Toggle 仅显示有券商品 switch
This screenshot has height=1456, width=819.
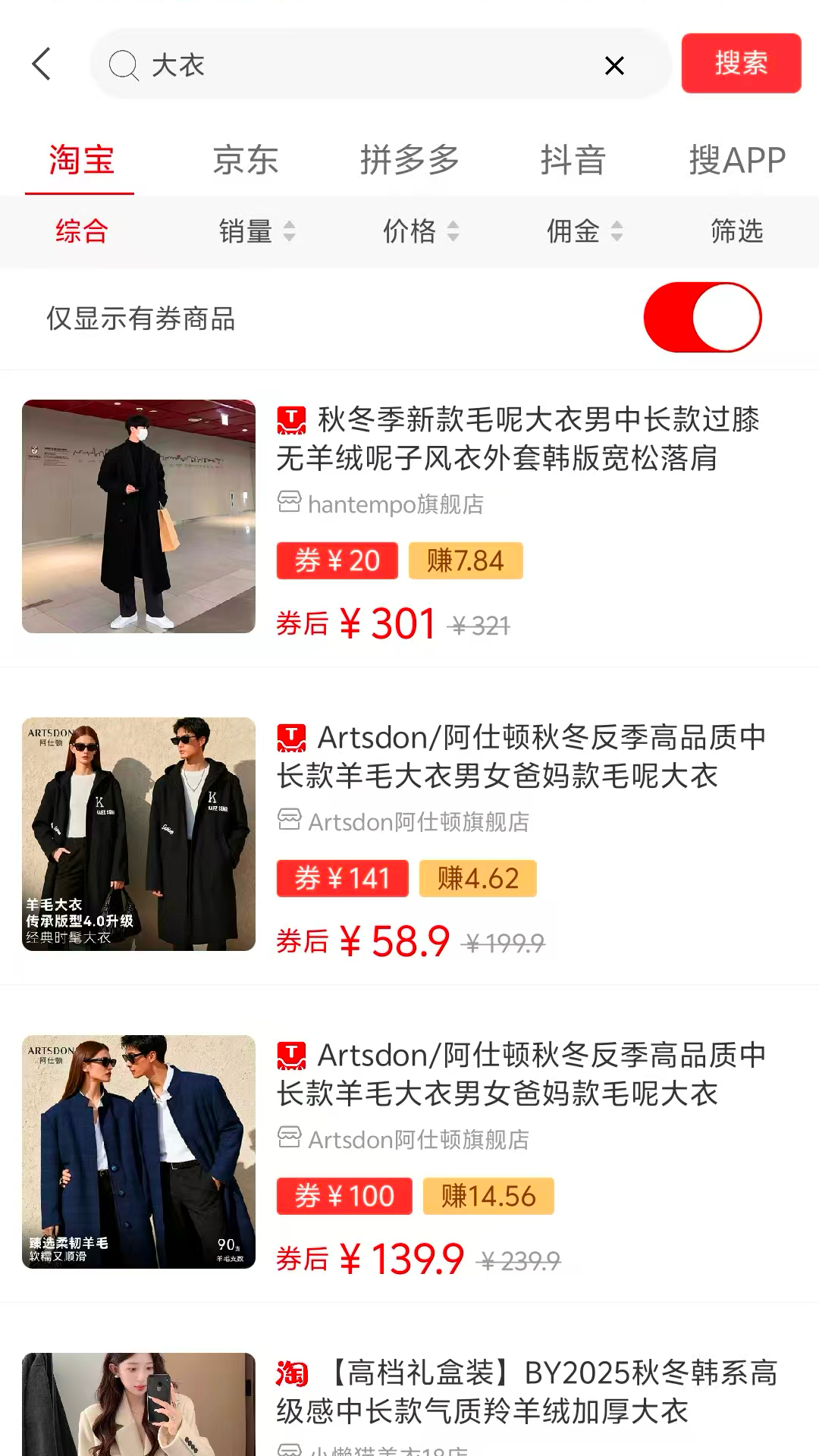[x=702, y=318]
